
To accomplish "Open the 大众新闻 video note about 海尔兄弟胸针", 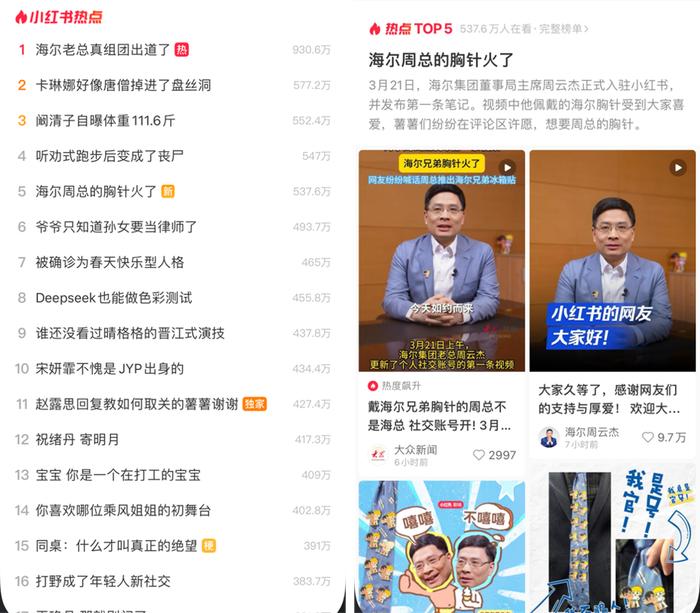I will click(441, 260).
